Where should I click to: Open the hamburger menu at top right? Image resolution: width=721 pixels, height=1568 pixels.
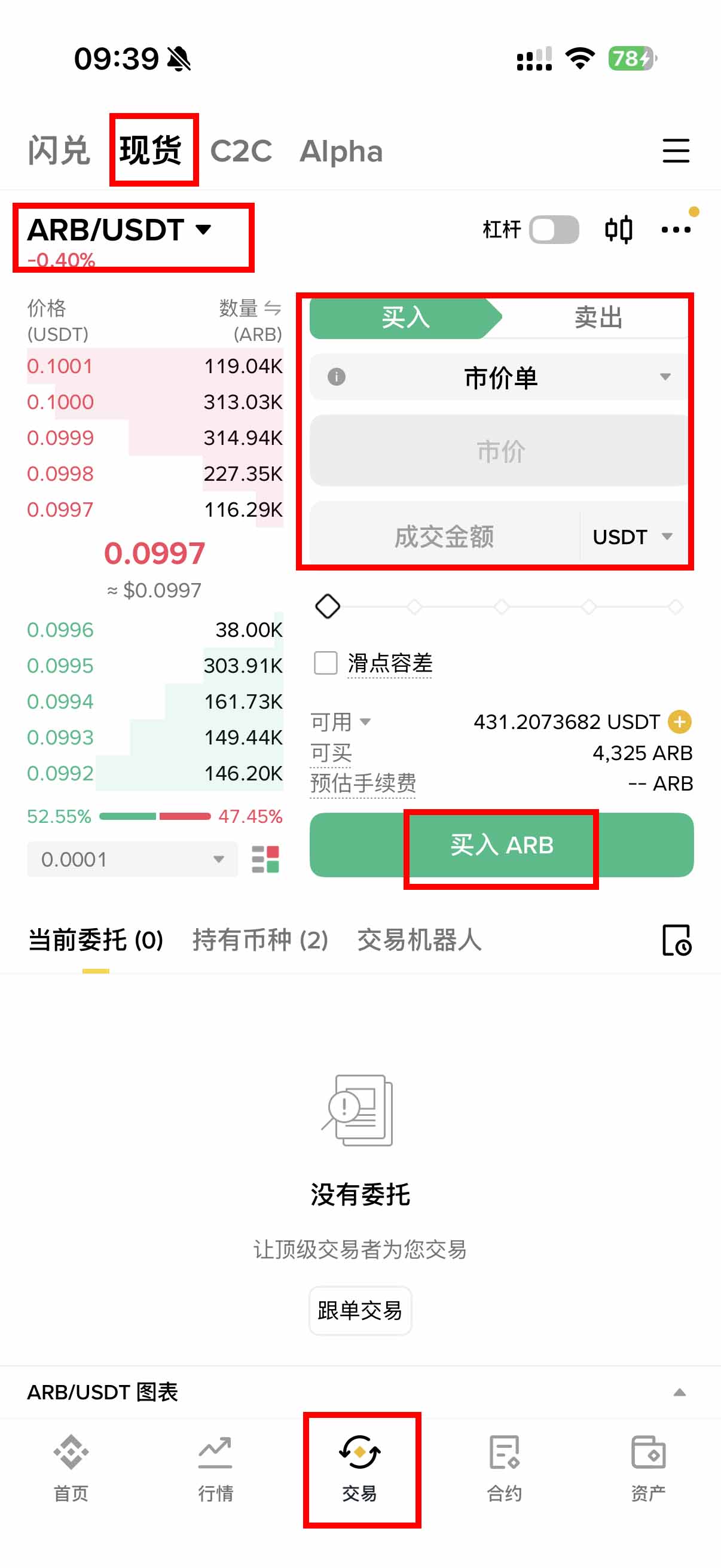[x=676, y=150]
